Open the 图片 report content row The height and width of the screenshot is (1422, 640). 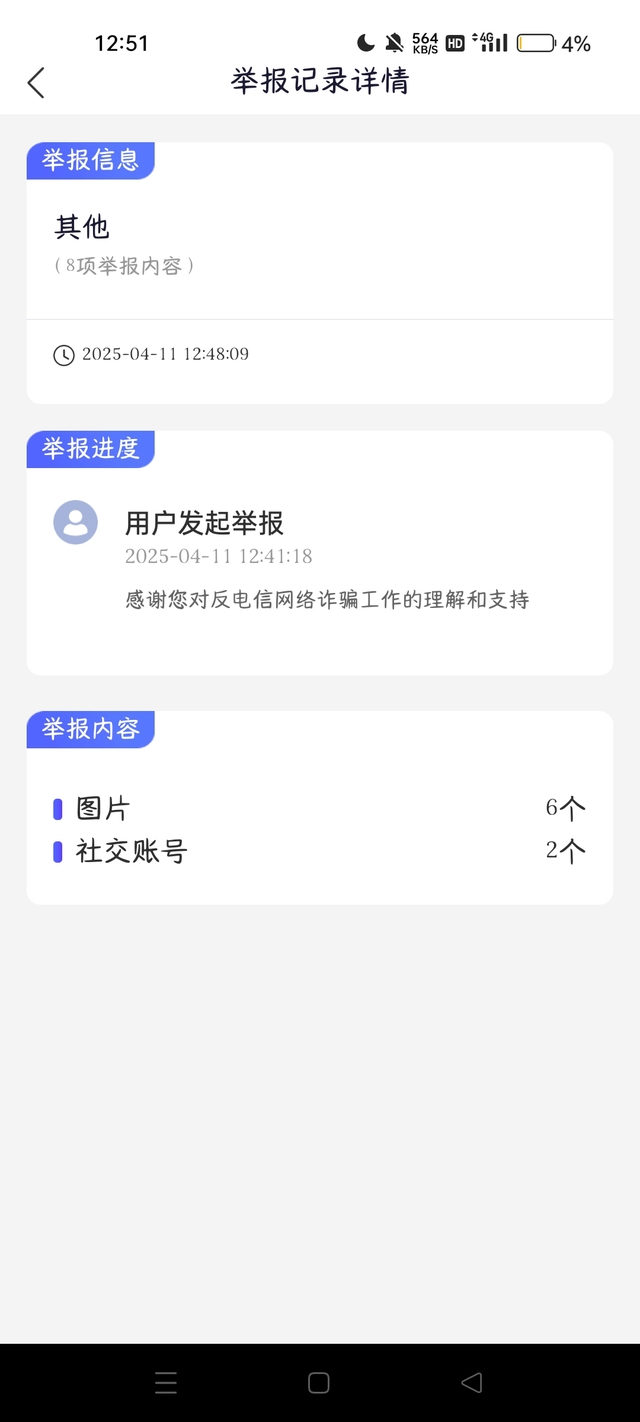click(320, 808)
